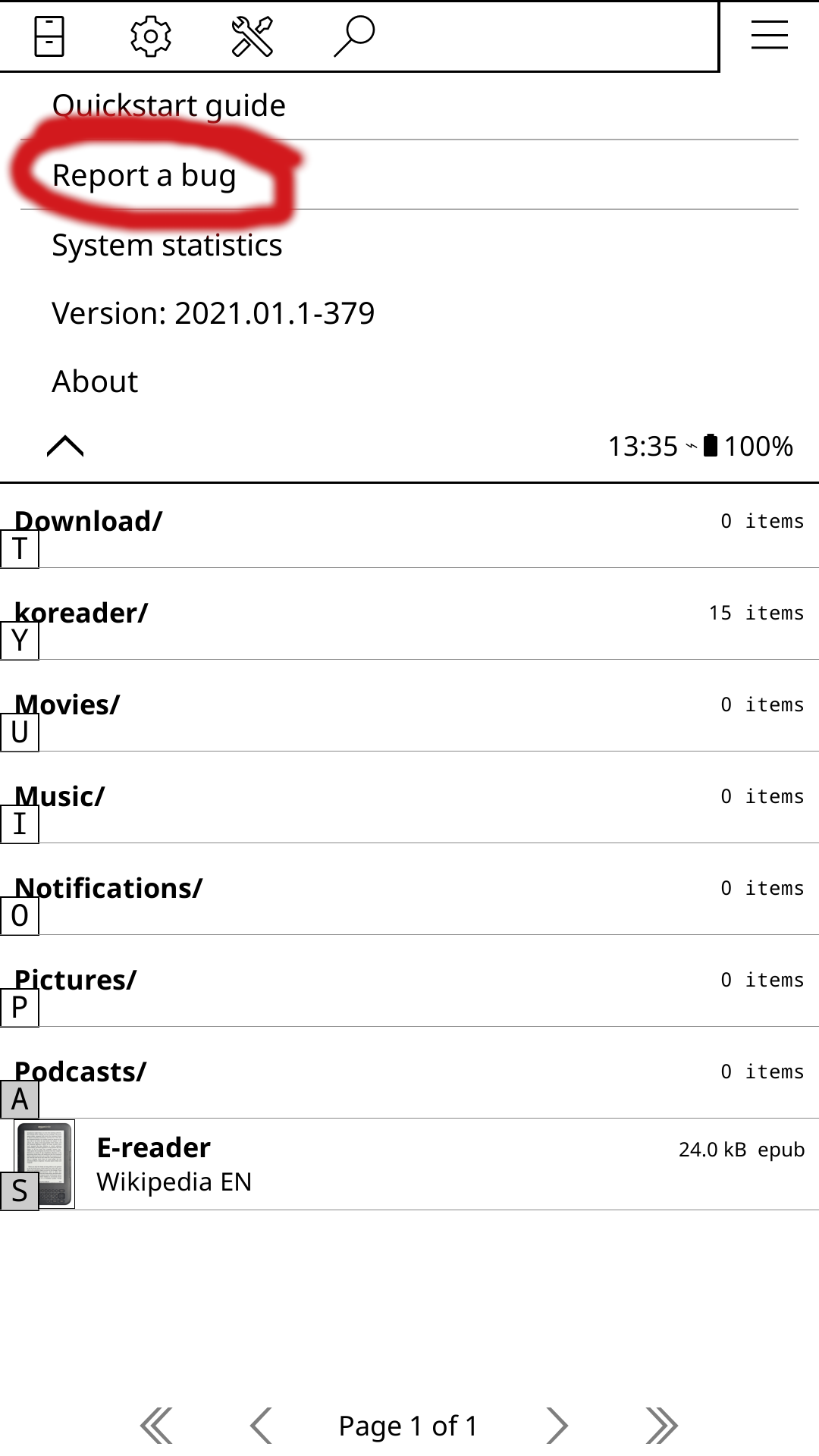Open the file cabinet tab in top menu
This screenshot has height=1456, width=819.
[49, 36]
